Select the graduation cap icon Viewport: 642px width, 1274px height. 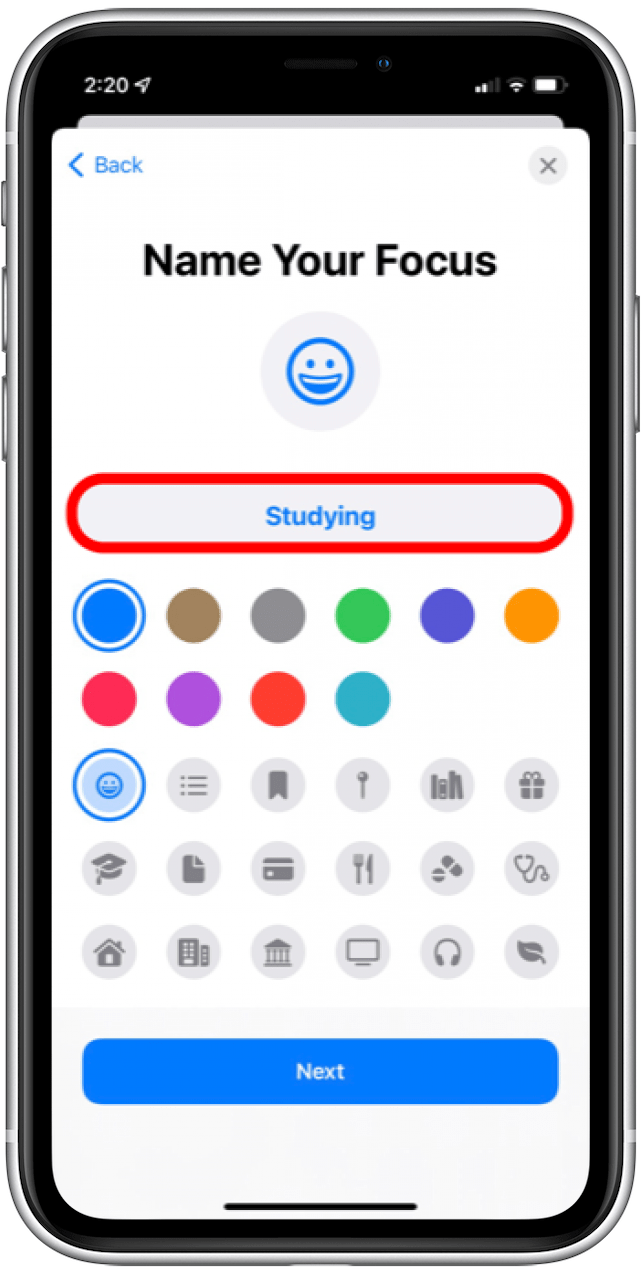point(109,869)
